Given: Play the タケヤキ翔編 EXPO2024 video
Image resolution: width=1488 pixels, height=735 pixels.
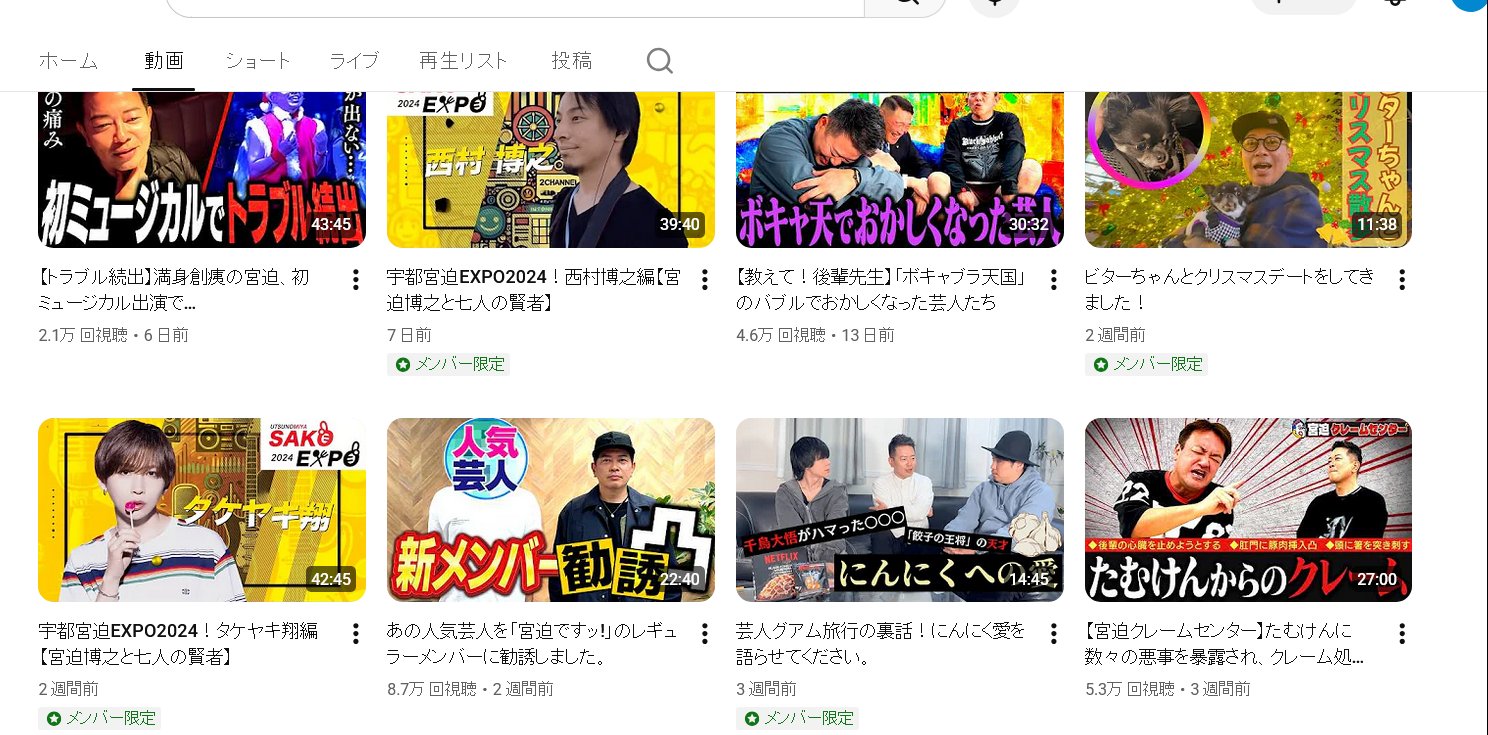Looking at the screenshot, I should pyautogui.click(x=201, y=509).
